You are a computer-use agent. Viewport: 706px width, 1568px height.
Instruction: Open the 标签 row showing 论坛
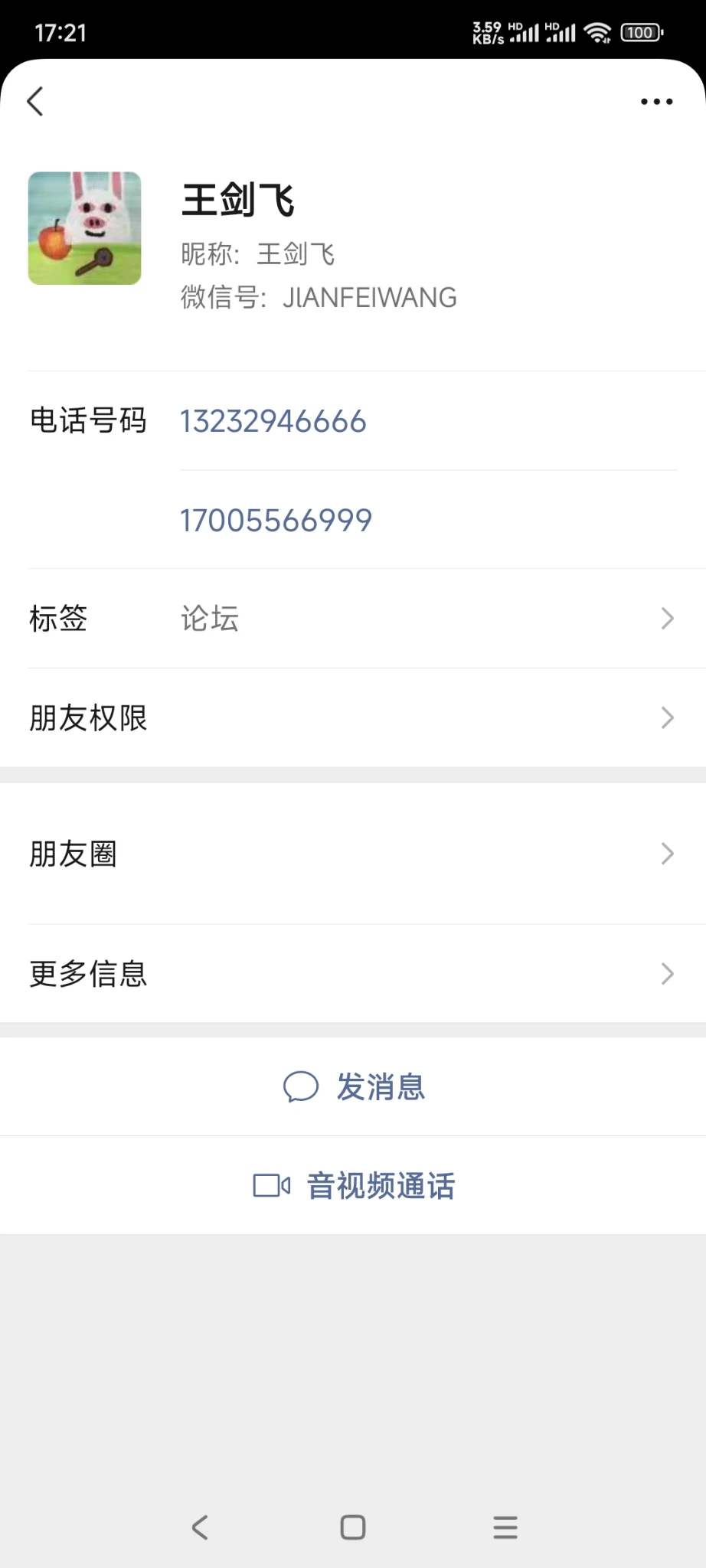coord(352,619)
